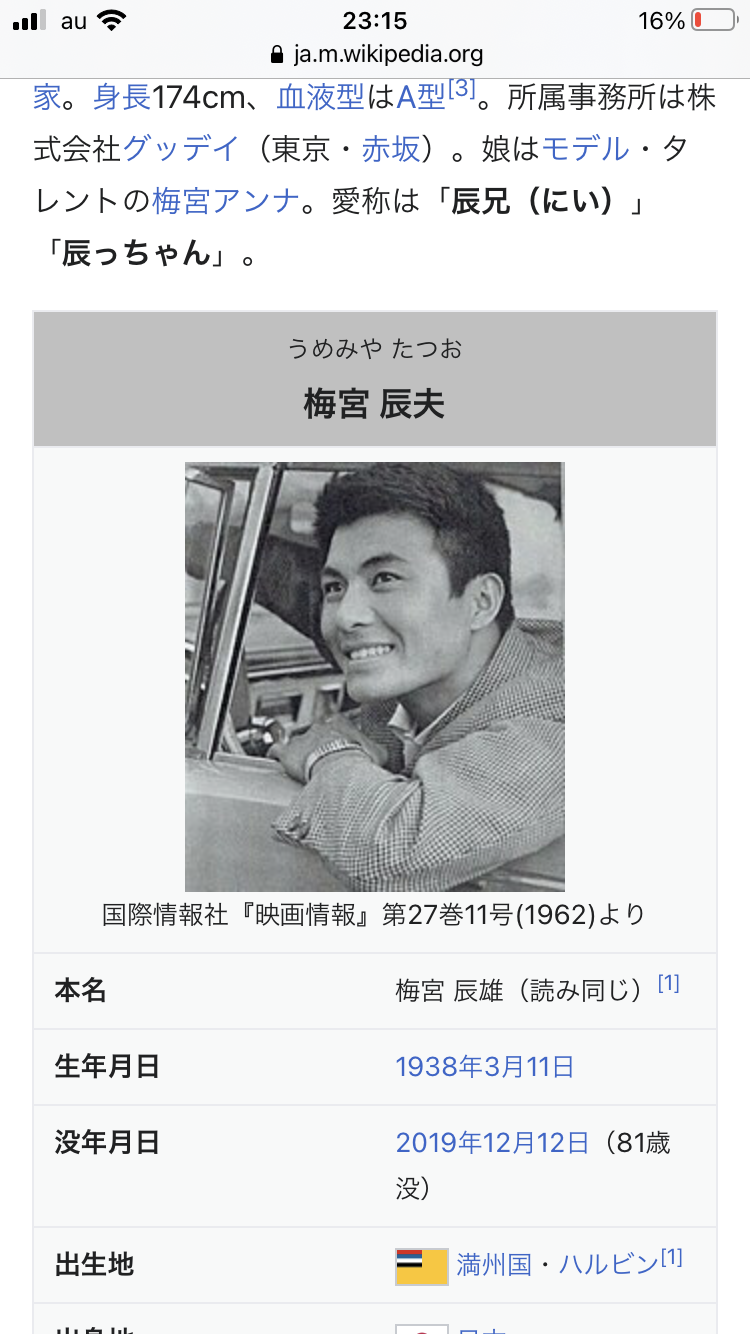
Task: Tap the ja.m.wikipedia.org address bar
Action: 375,53
